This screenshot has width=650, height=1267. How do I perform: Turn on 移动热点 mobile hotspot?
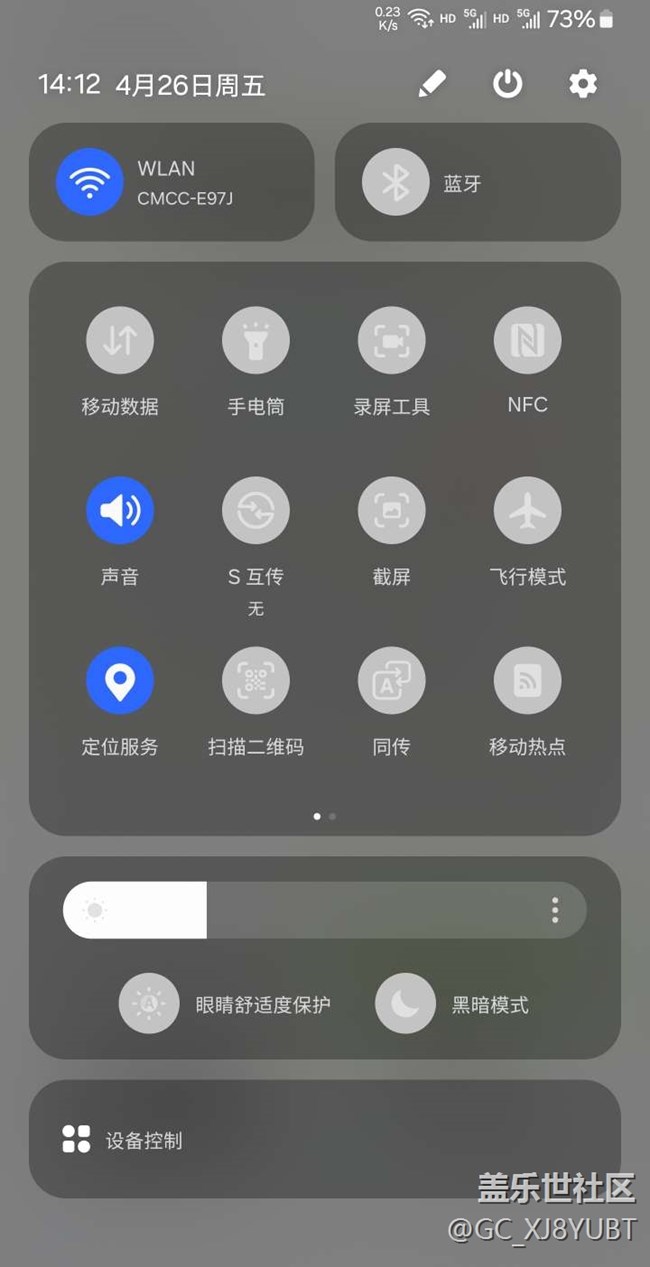tap(527, 681)
